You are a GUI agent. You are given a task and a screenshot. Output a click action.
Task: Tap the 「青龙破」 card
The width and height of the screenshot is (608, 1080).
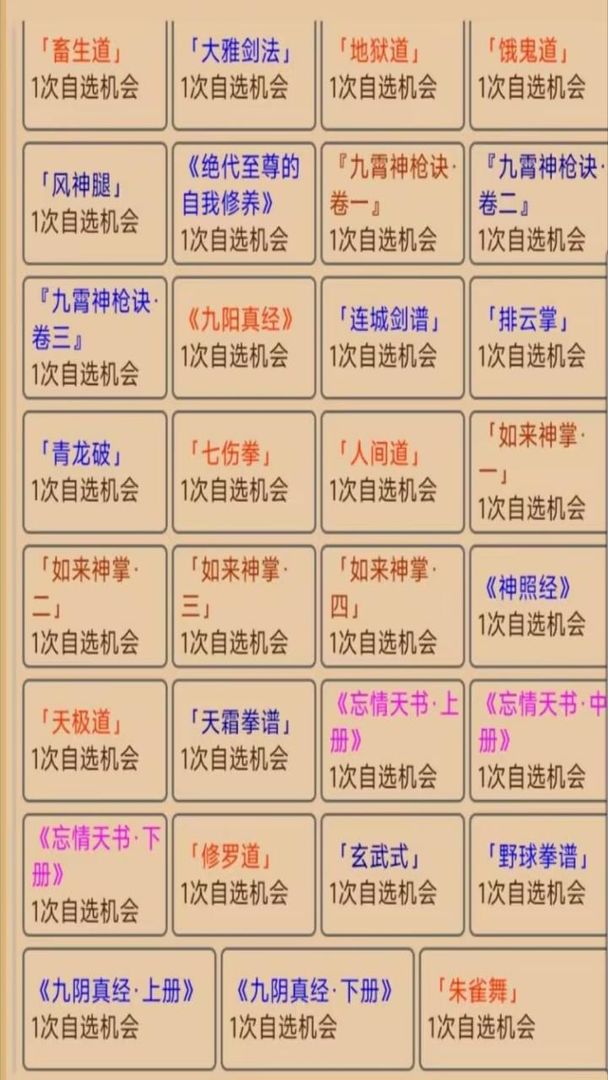[x=95, y=472]
